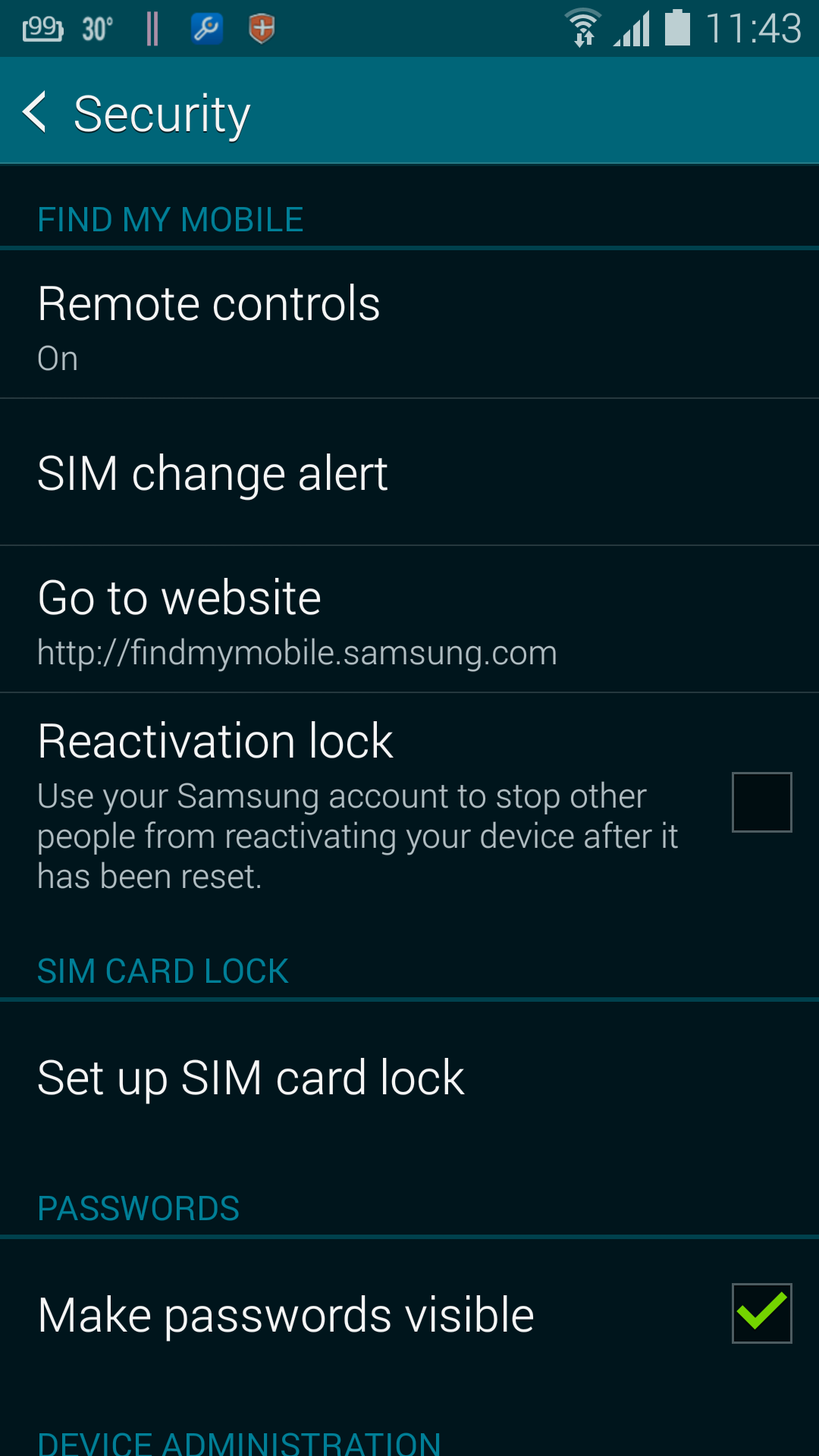The width and height of the screenshot is (819, 1456).
Task: Open the Find My Mobile website
Action: 409,620
